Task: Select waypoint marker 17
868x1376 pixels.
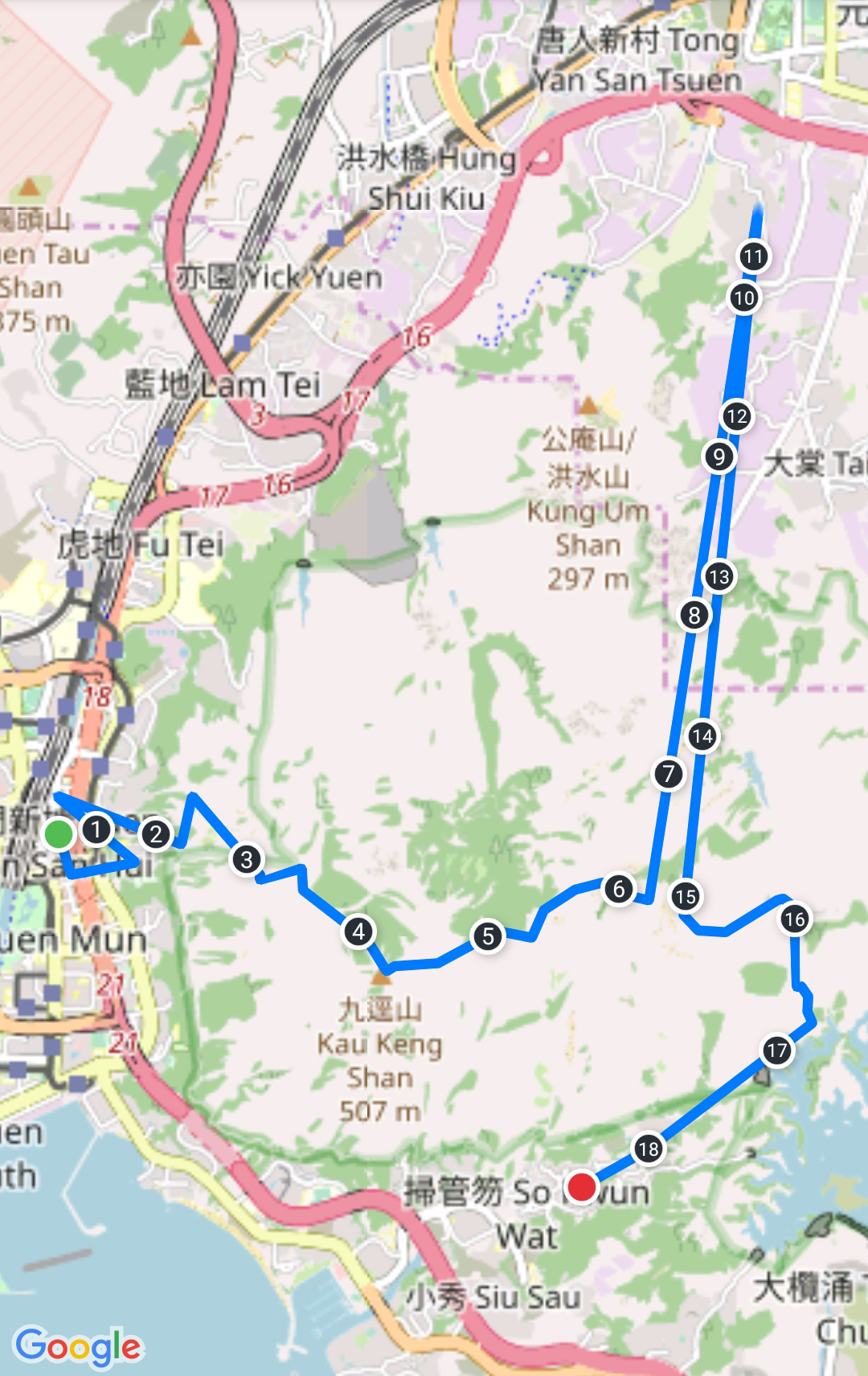Action: (x=776, y=1050)
